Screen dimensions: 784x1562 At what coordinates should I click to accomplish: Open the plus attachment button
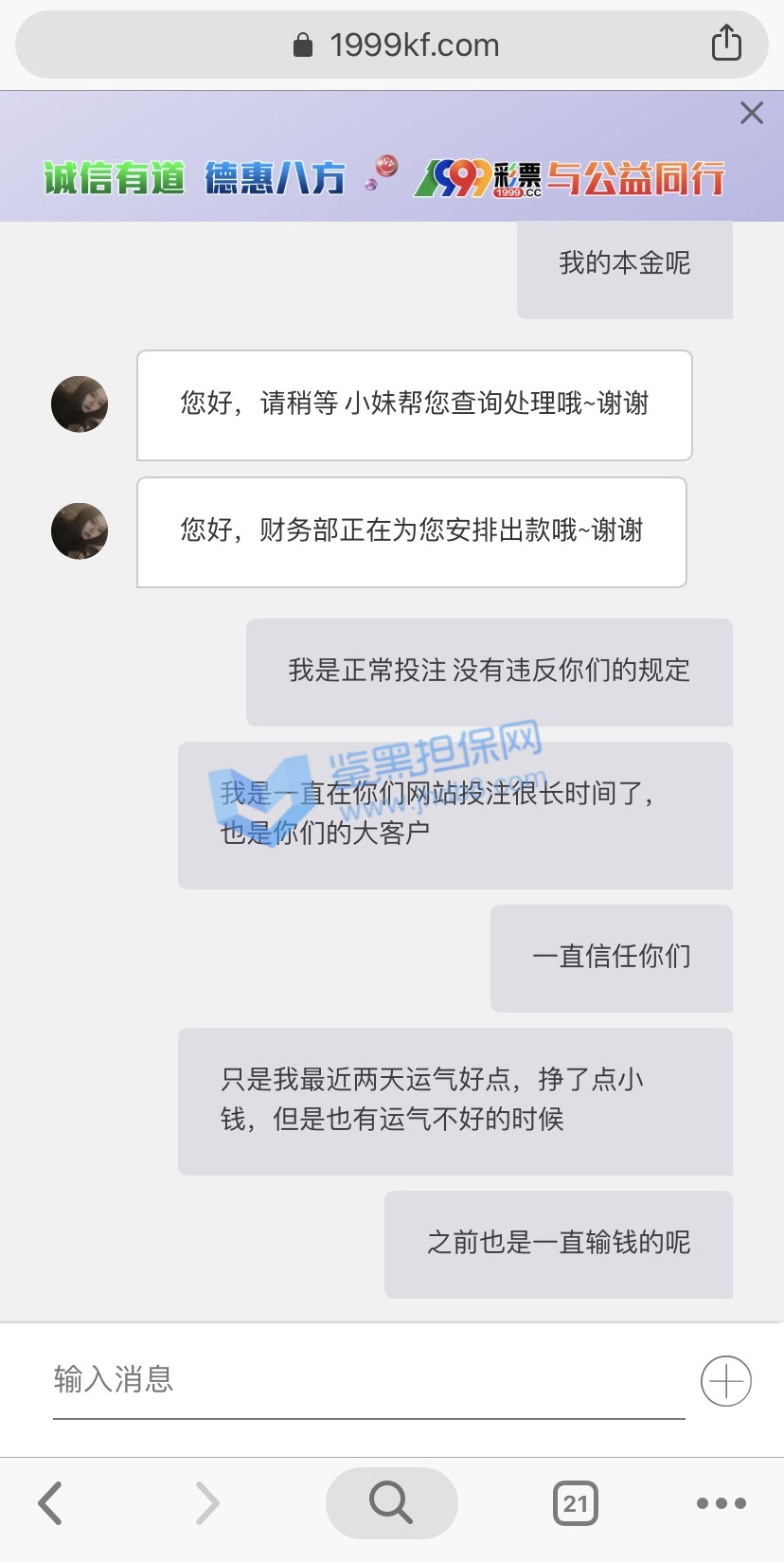pyautogui.click(x=726, y=1381)
